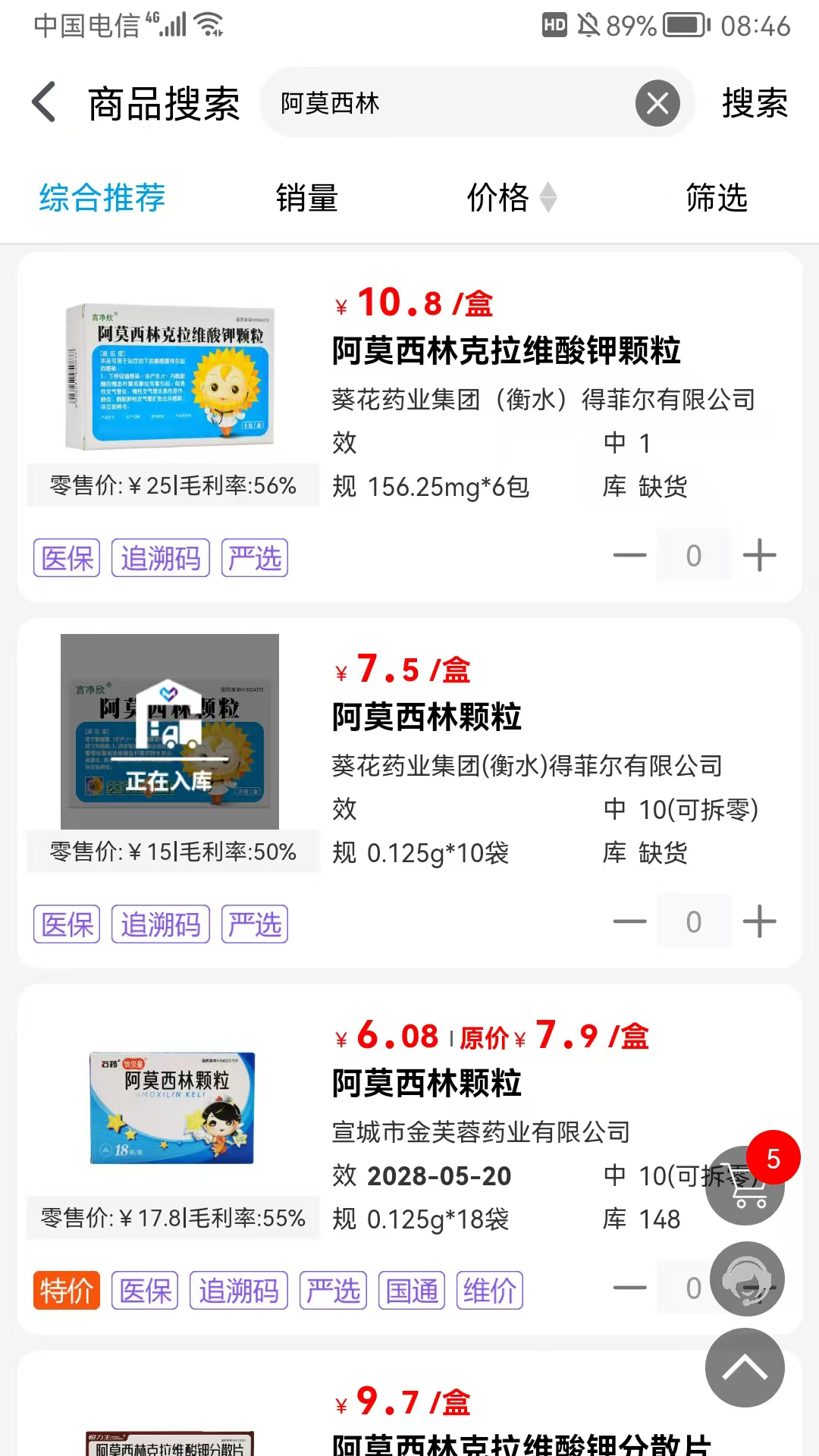Click the customer service headset icon
Viewport: 819px width, 1456px height.
click(x=748, y=1279)
